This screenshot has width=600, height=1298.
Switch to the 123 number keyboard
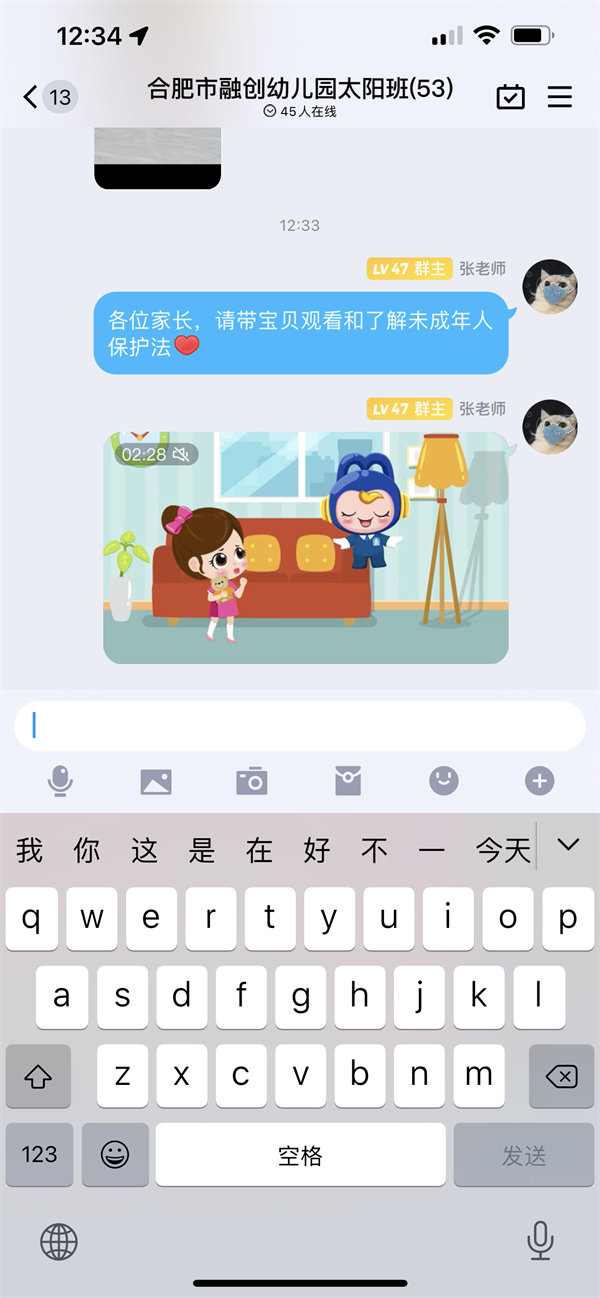pos(39,1154)
